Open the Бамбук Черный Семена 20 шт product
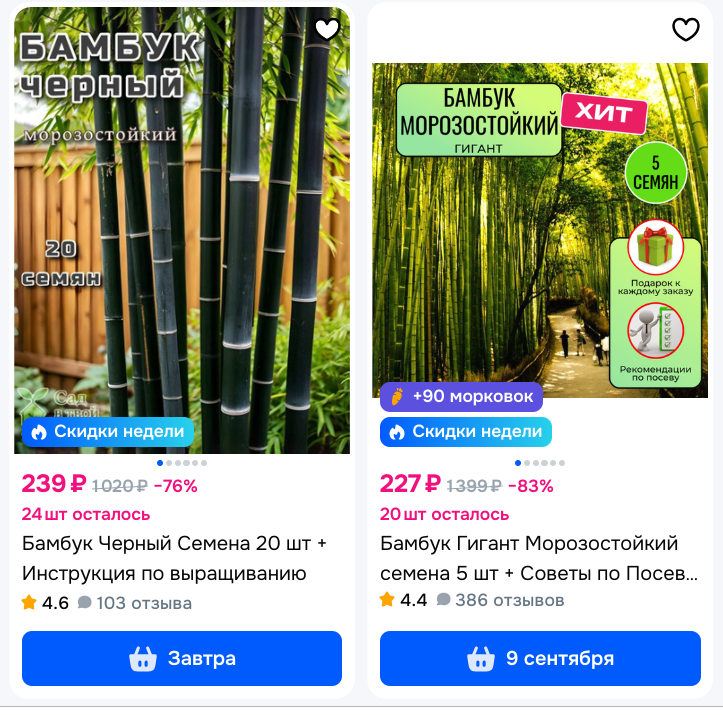 point(175,558)
